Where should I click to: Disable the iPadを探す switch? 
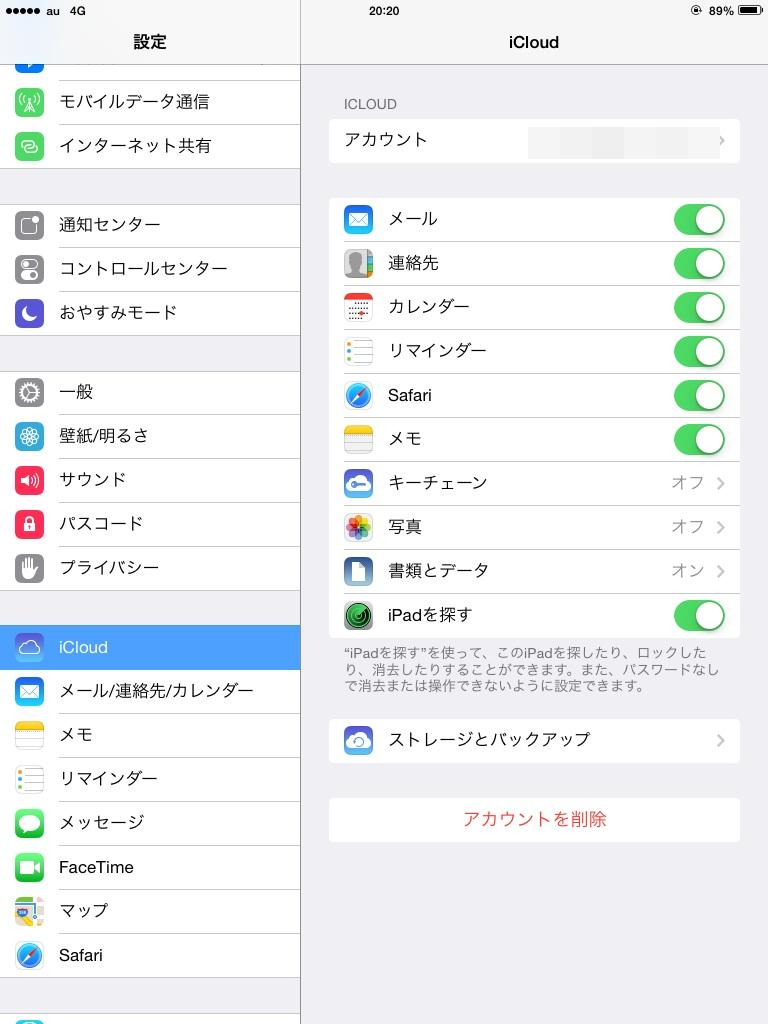coord(698,615)
